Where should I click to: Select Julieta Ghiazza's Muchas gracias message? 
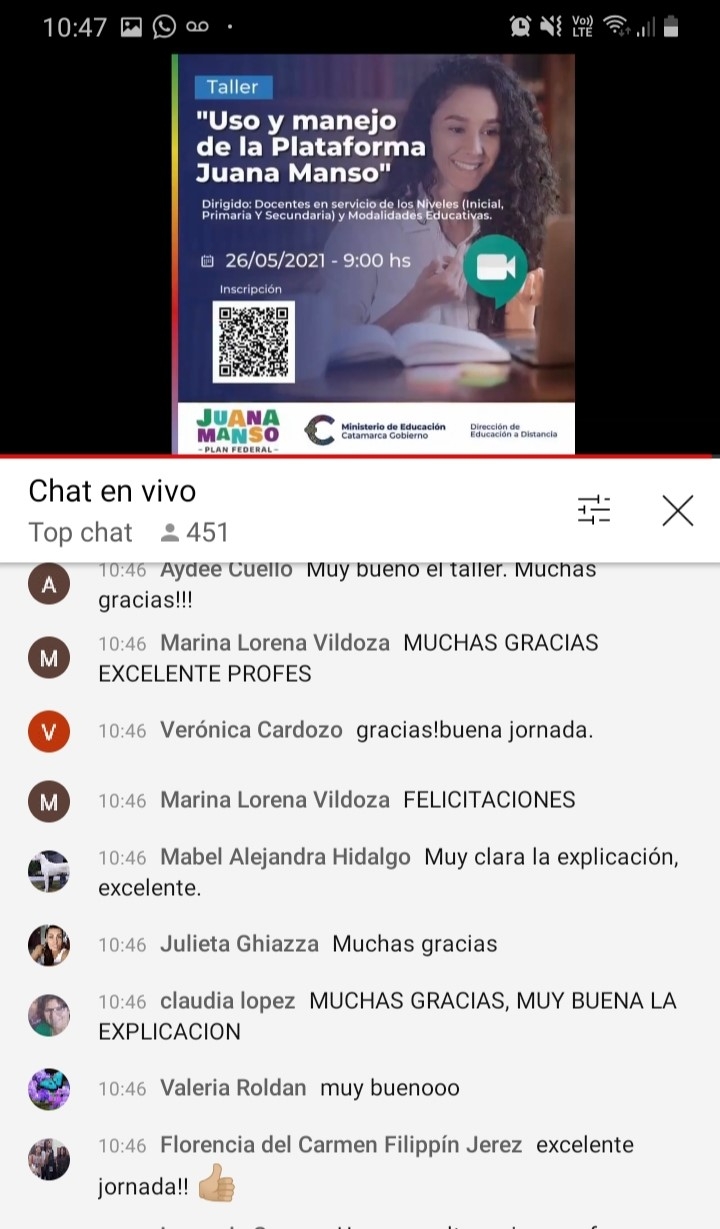click(x=329, y=944)
